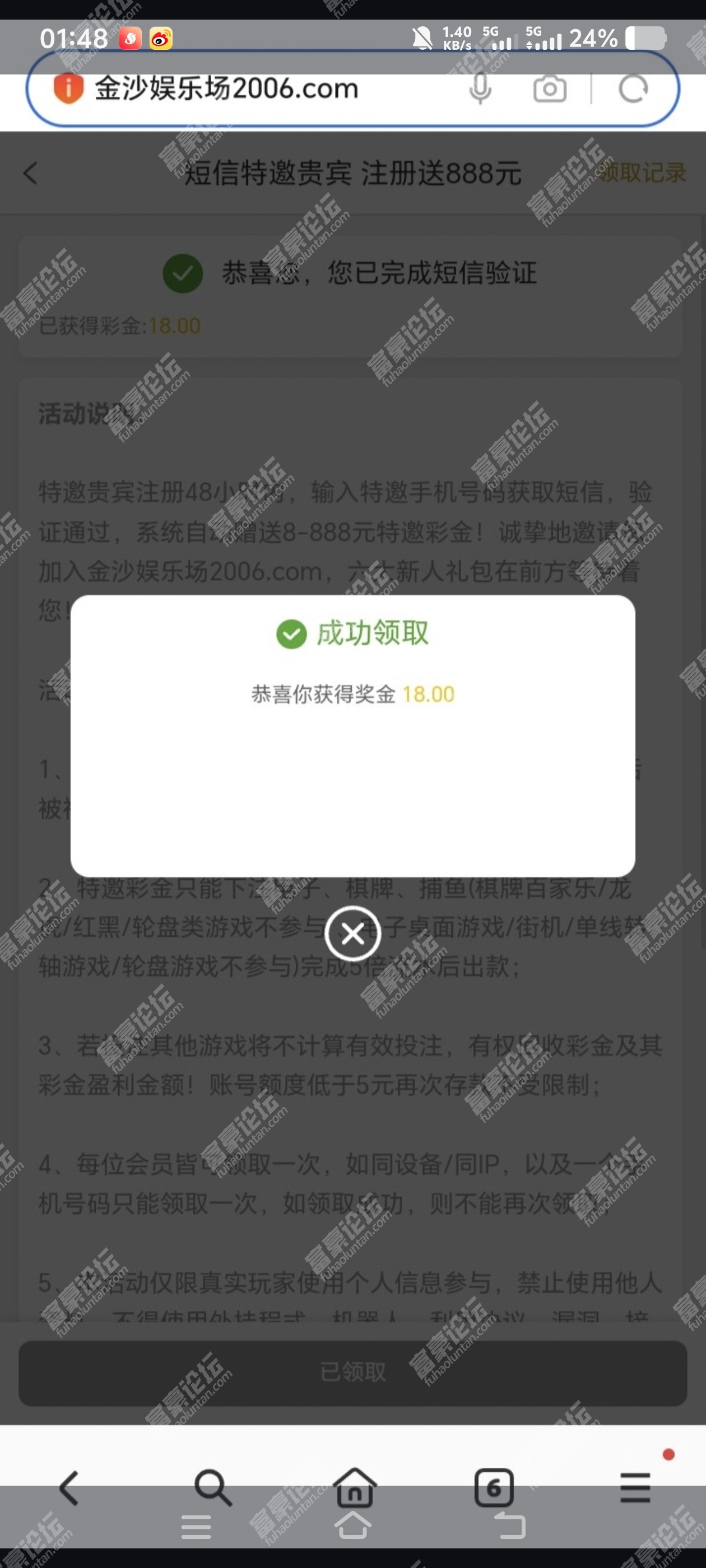Go to the browser home page

[355, 1488]
